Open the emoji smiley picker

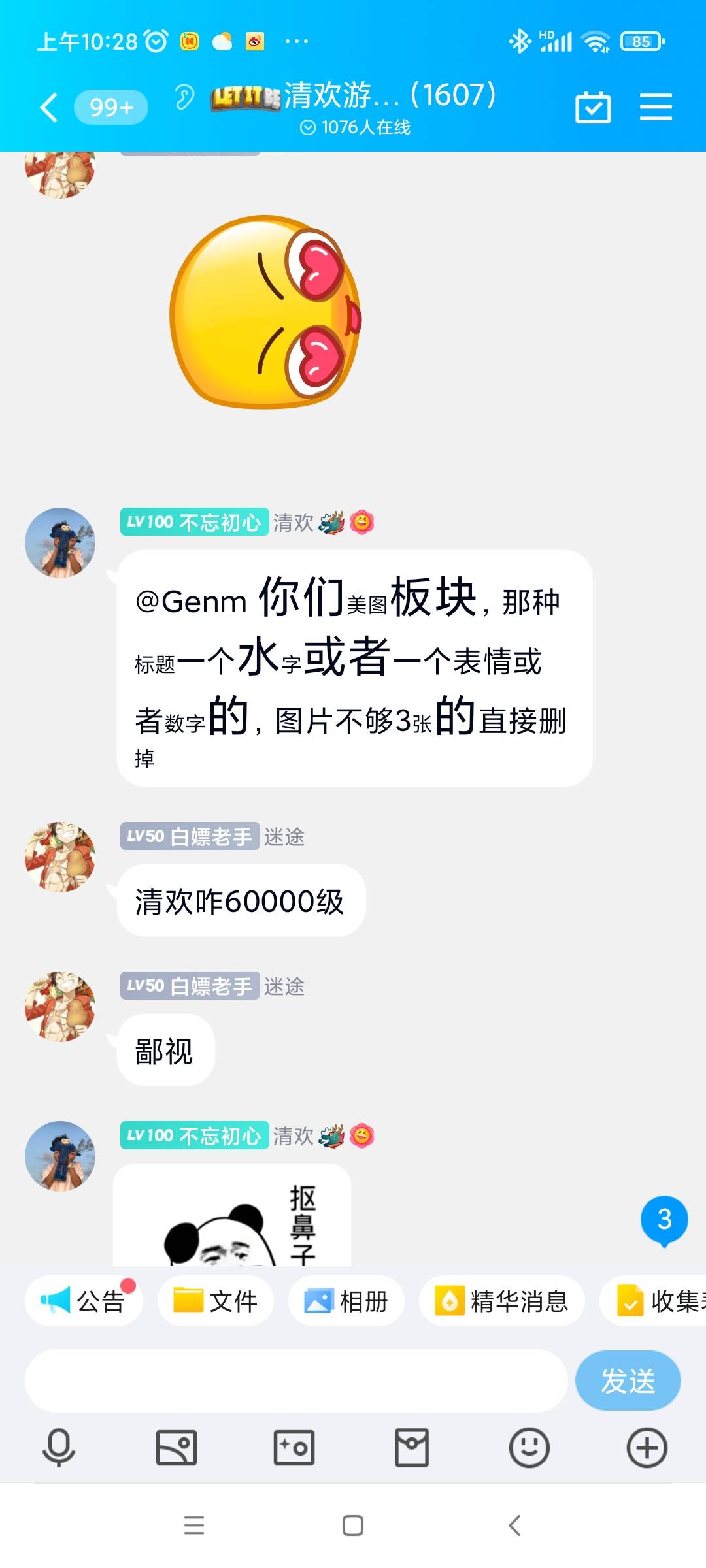(529, 1448)
